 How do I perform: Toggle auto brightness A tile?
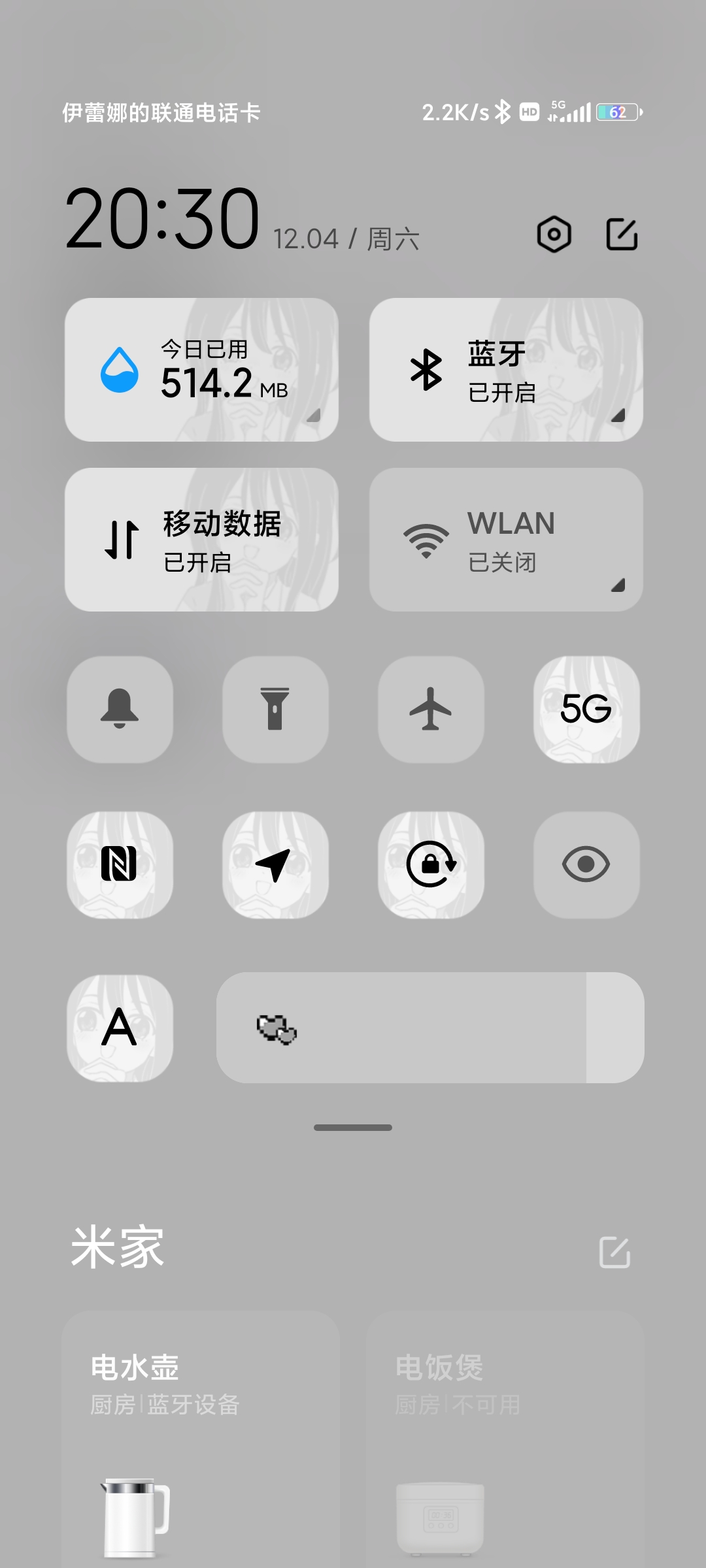[120, 1028]
